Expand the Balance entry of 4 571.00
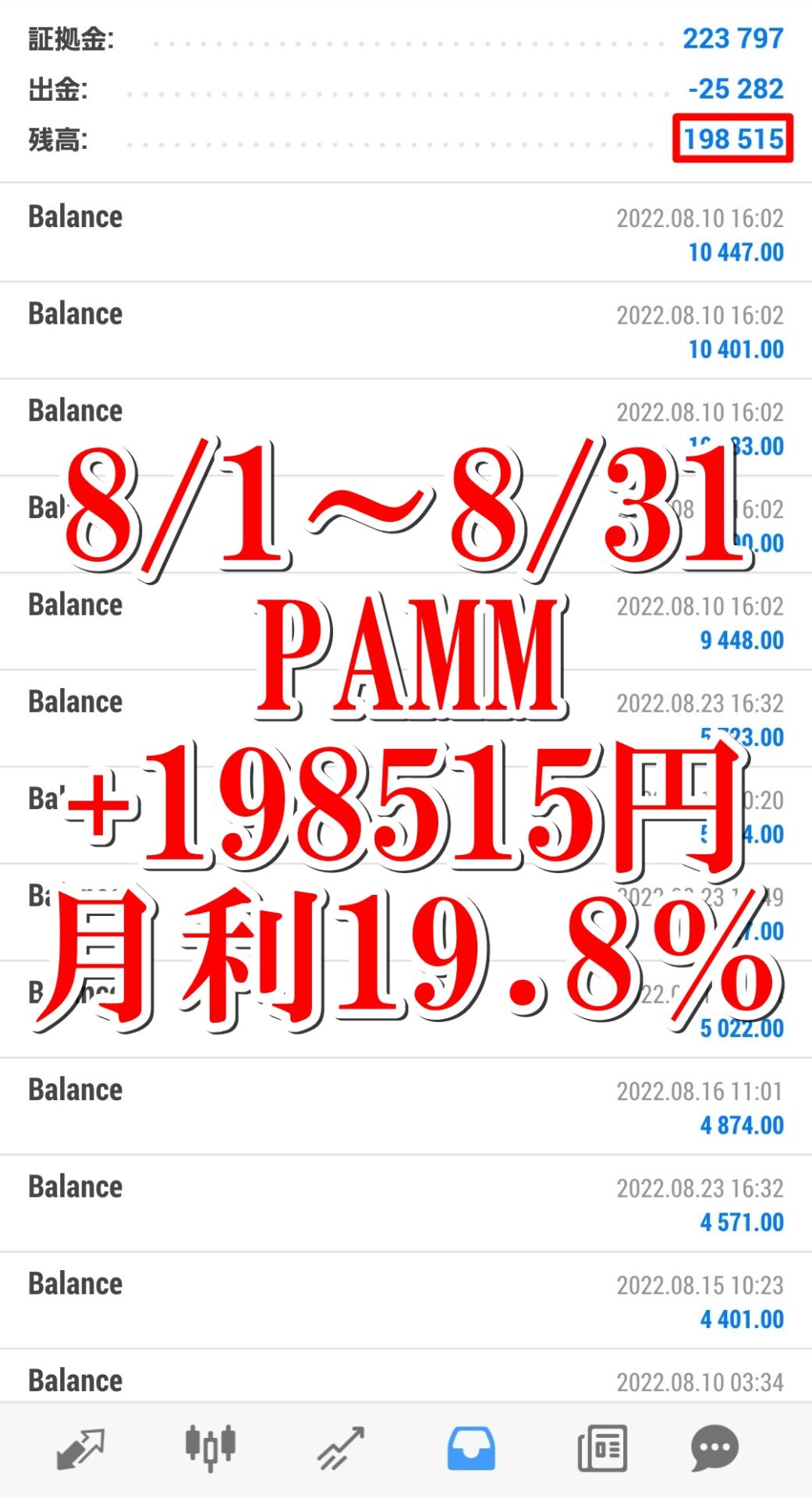This screenshot has height=1498, width=812. click(406, 1204)
